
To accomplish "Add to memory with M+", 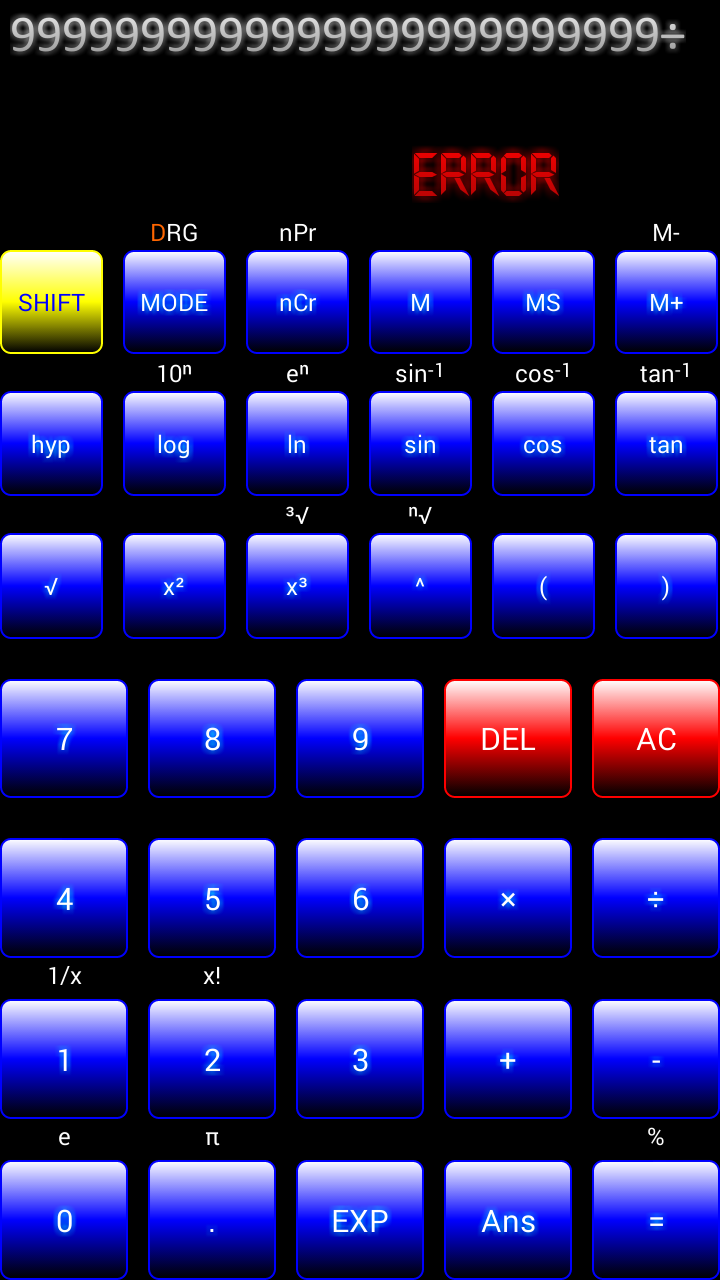I will (666, 302).
